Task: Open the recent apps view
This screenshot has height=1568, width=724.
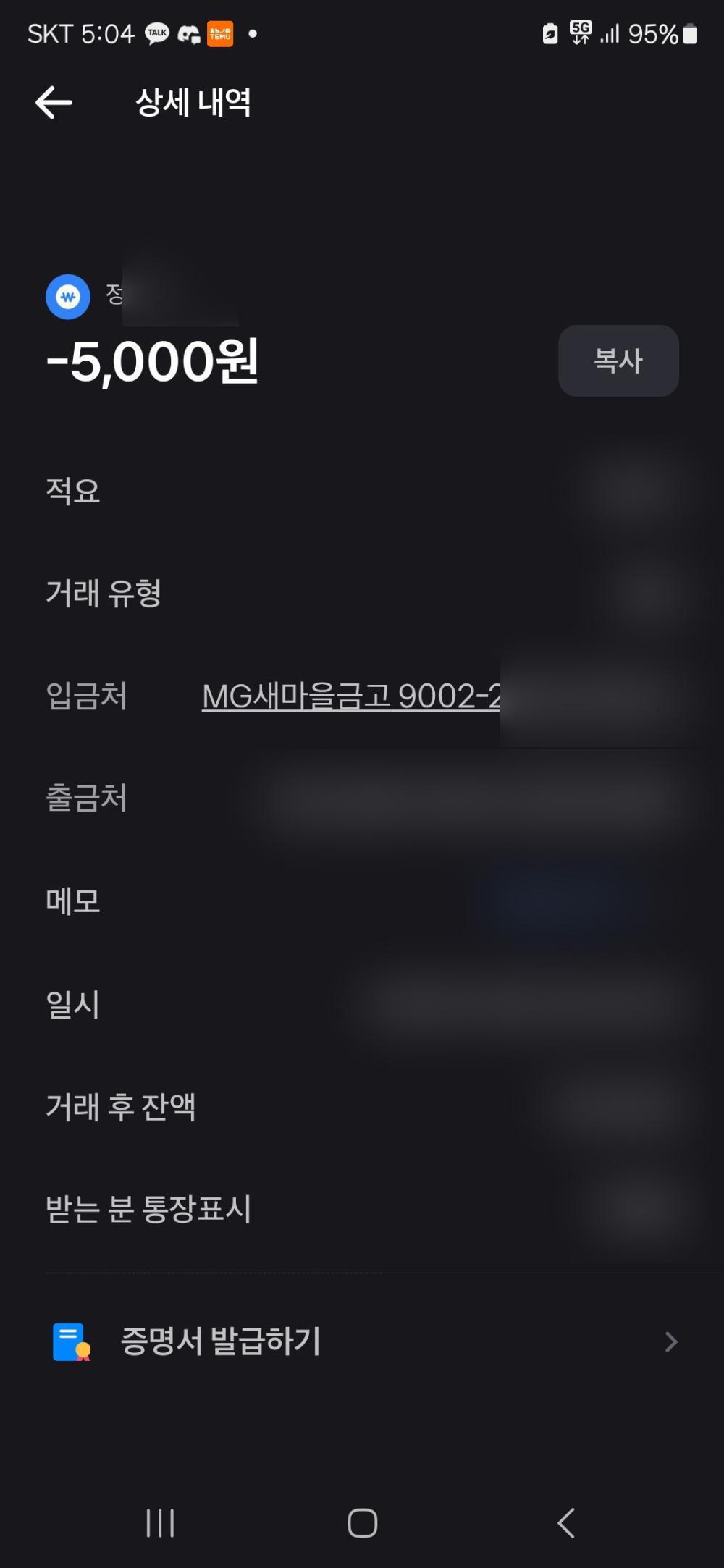Action: (160, 1522)
